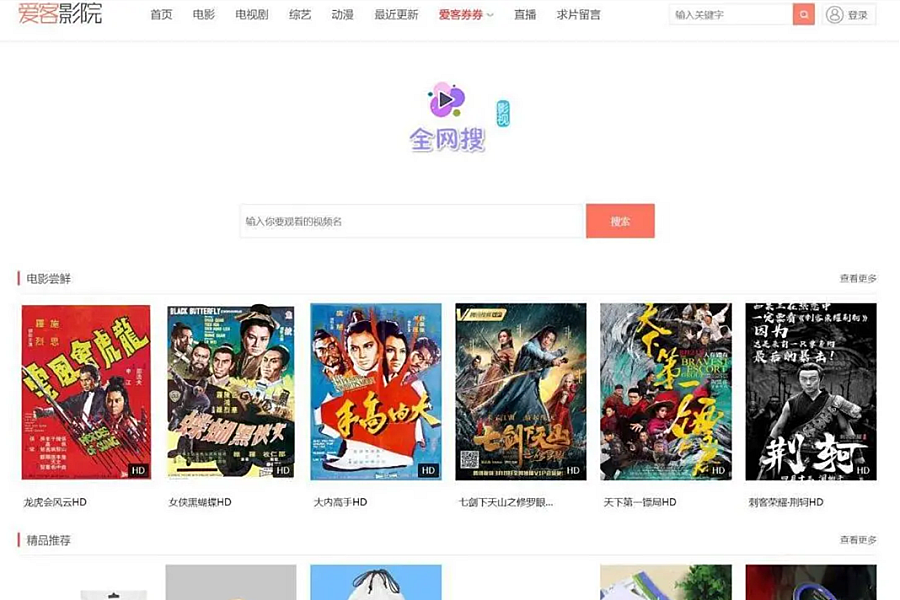Tap the orange search icon in header

pyautogui.click(x=803, y=15)
